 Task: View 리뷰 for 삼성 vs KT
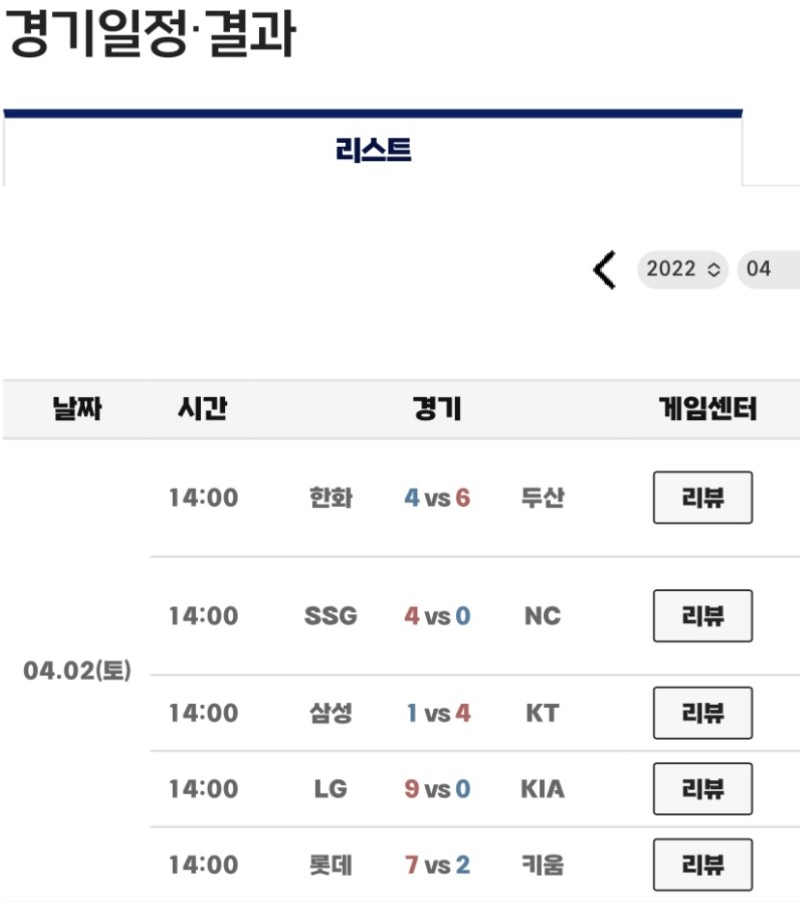click(702, 713)
